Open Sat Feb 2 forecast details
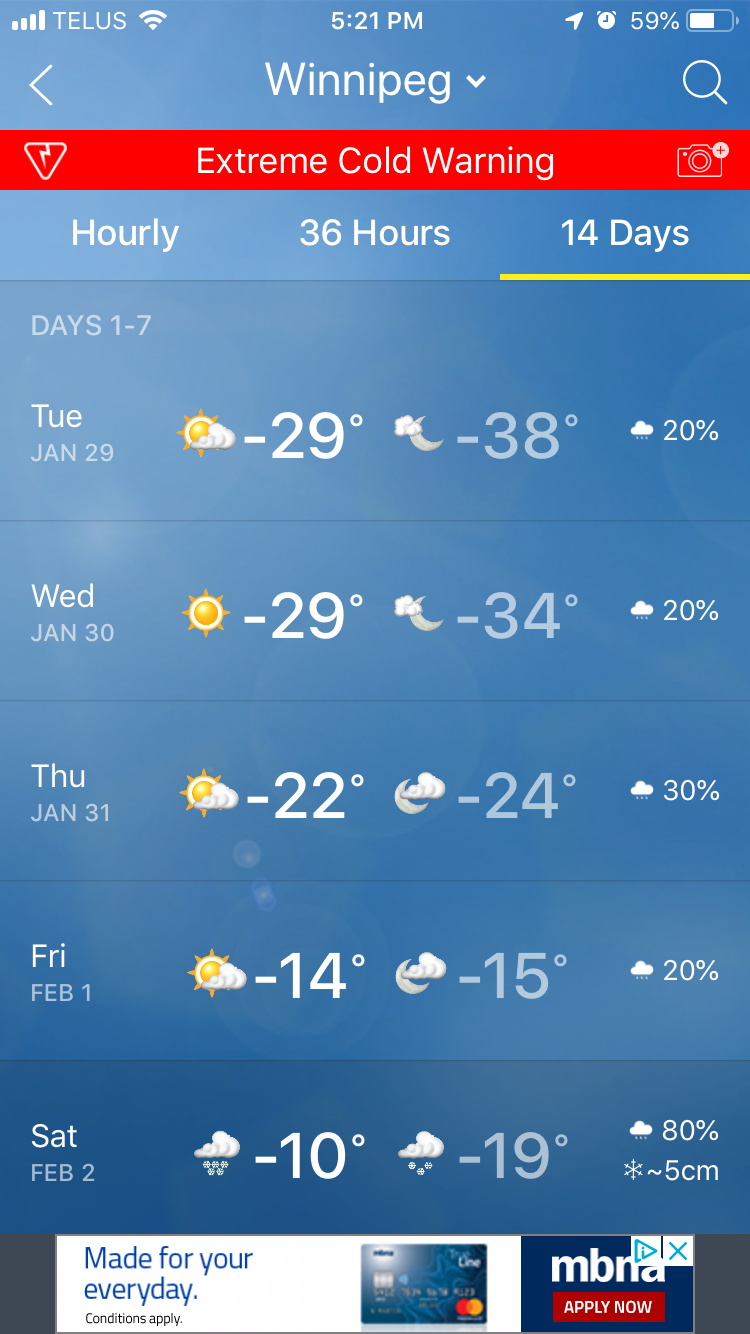Image resolution: width=750 pixels, height=1334 pixels. pyautogui.click(x=375, y=1148)
